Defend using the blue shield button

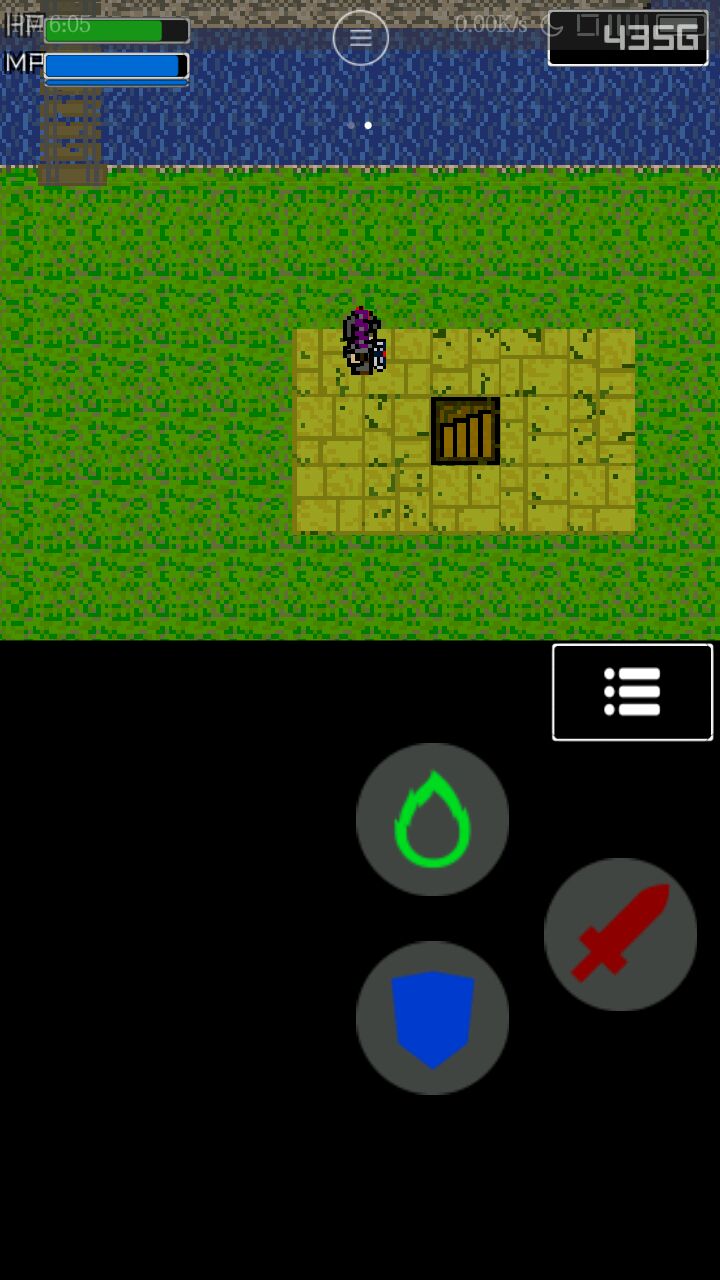pyautogui.click(x=432, y=1017)
